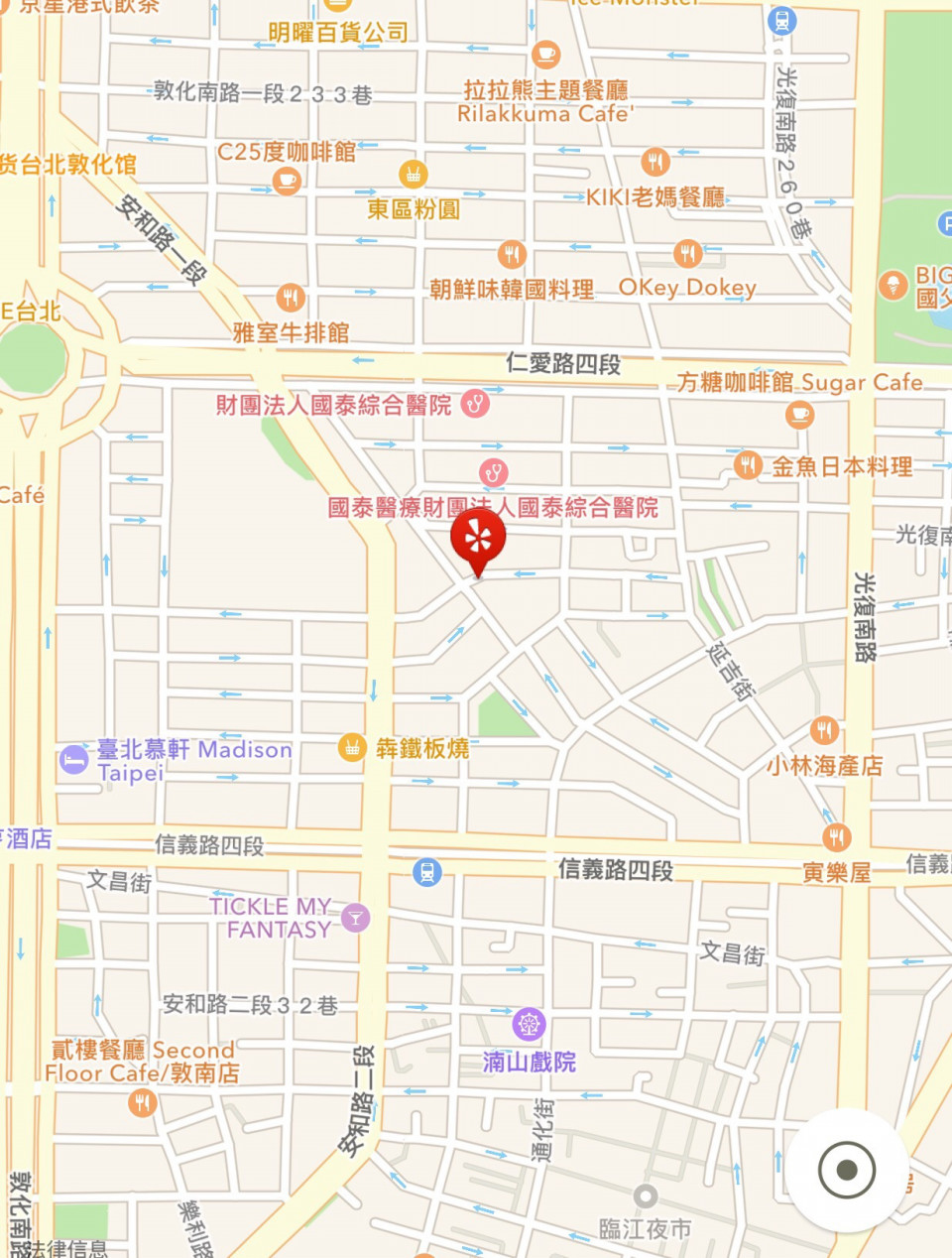The image size is (952, 1258).
Task: Select the 東區粉圓 dessert marker
Action: pos(414,174)
